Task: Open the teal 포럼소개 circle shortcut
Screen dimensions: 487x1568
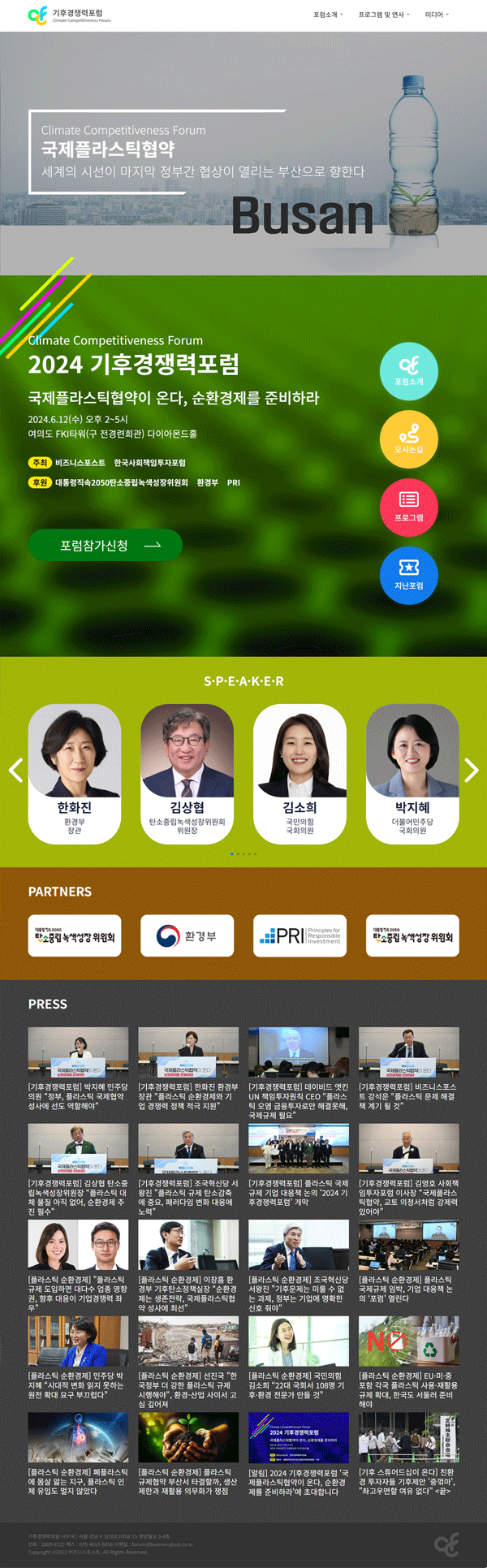Action: (x=409, y=370)
